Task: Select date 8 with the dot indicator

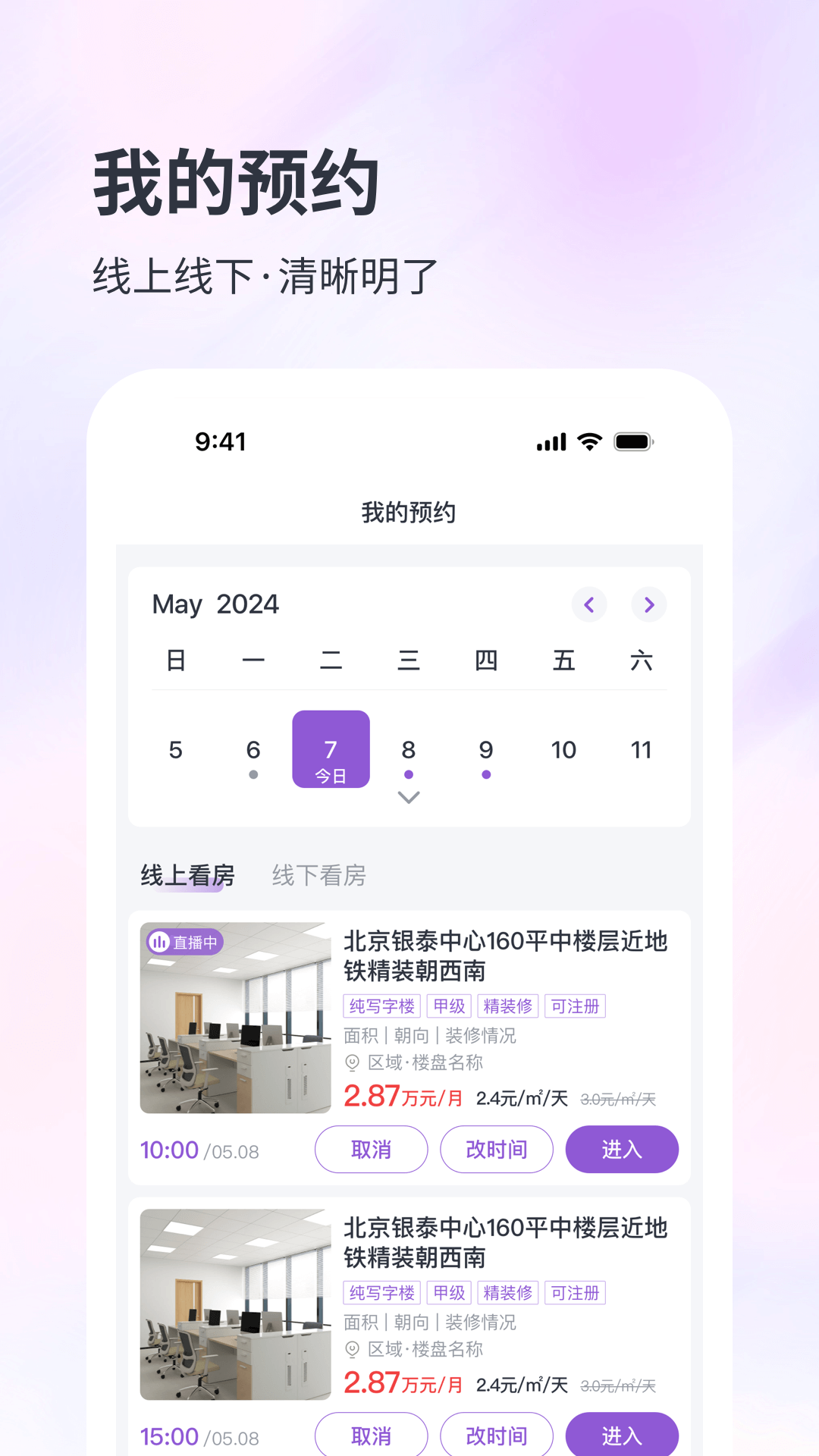Action: point(409,749)
